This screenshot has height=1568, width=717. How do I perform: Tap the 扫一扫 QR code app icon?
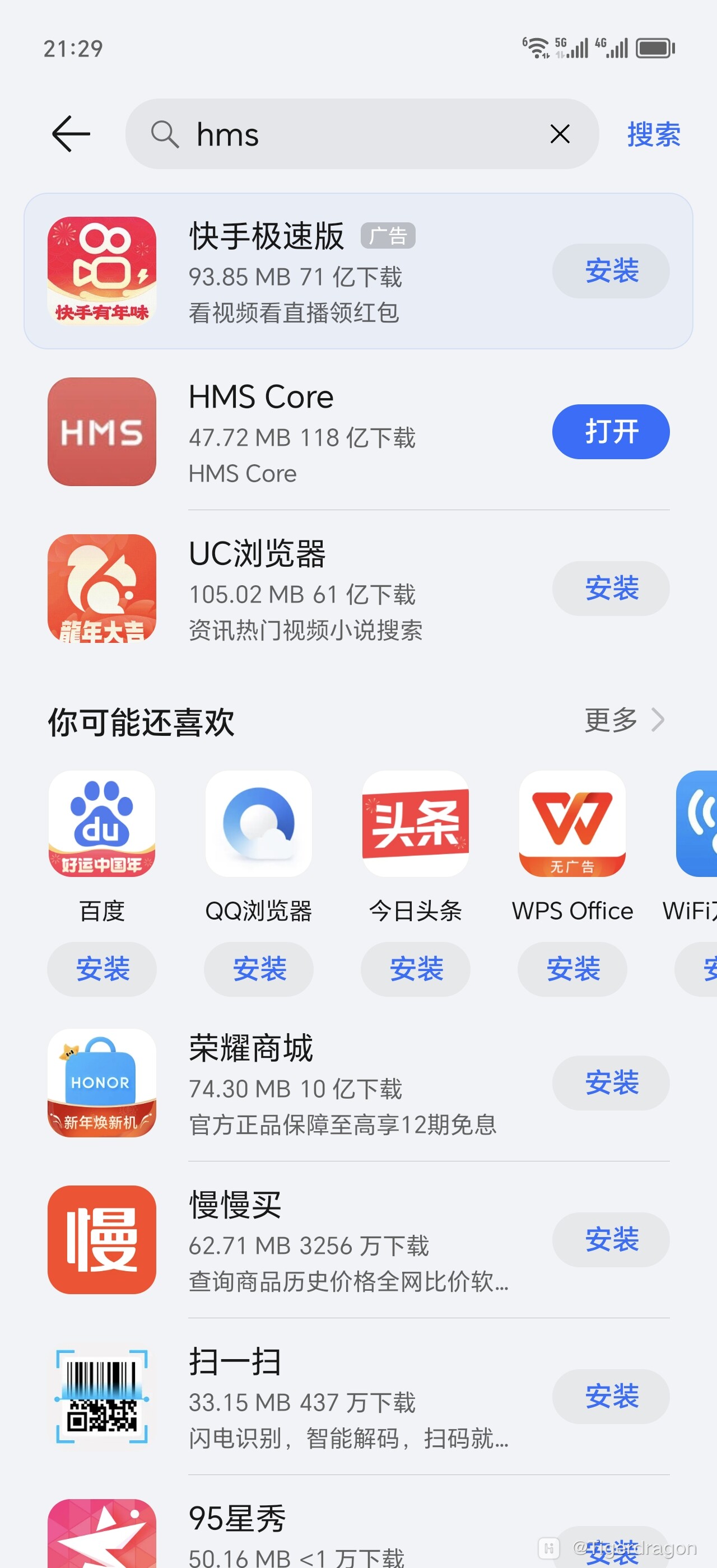click(x=101, y=1397)
